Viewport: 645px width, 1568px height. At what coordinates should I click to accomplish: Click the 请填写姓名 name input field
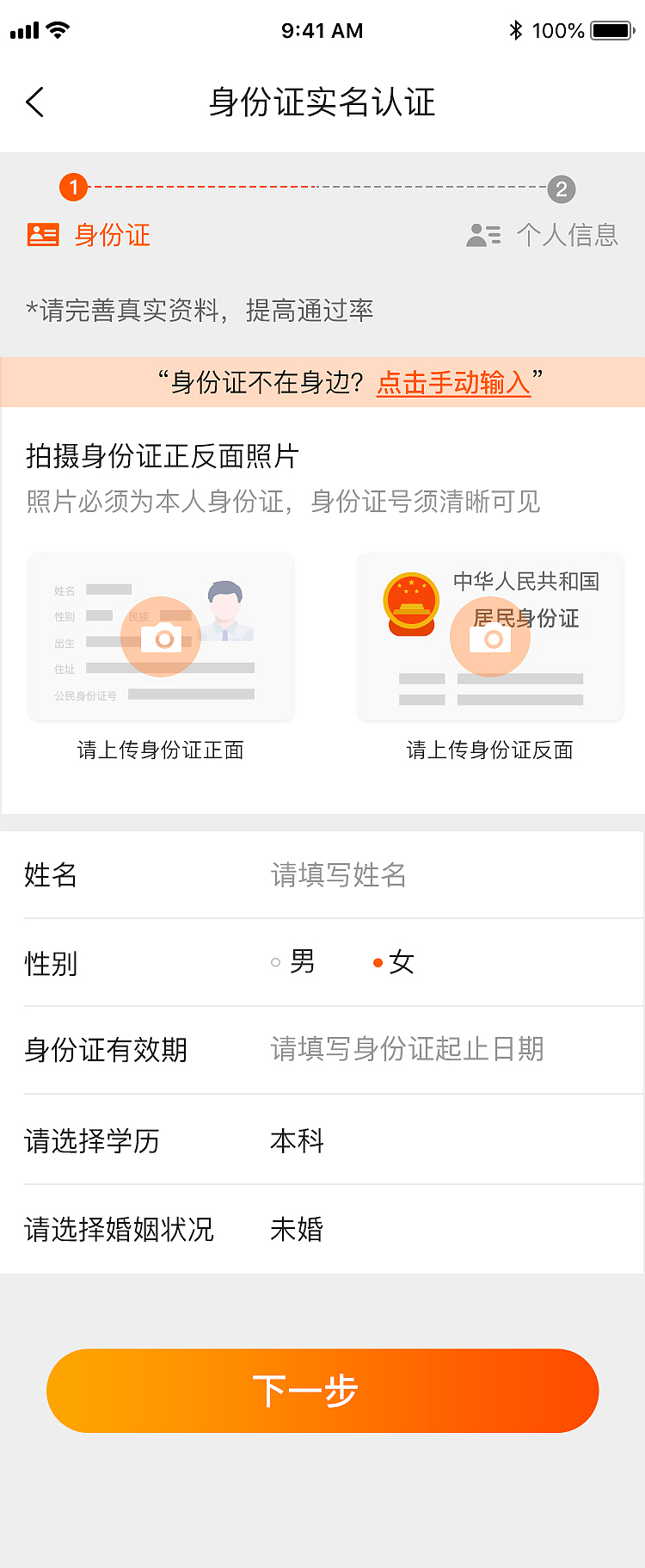[338, 875]
